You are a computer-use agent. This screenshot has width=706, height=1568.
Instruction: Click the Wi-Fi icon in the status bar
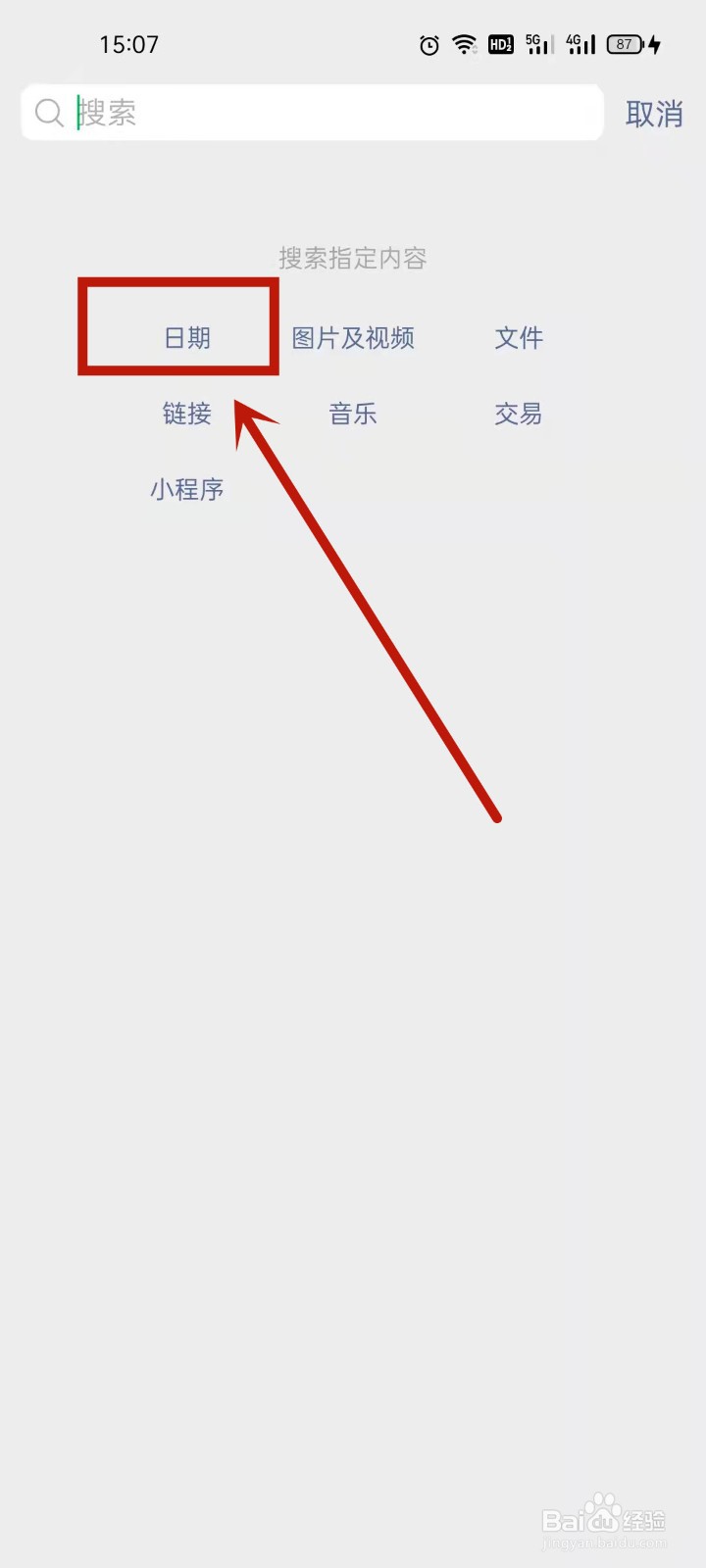[x=463, y=45]
